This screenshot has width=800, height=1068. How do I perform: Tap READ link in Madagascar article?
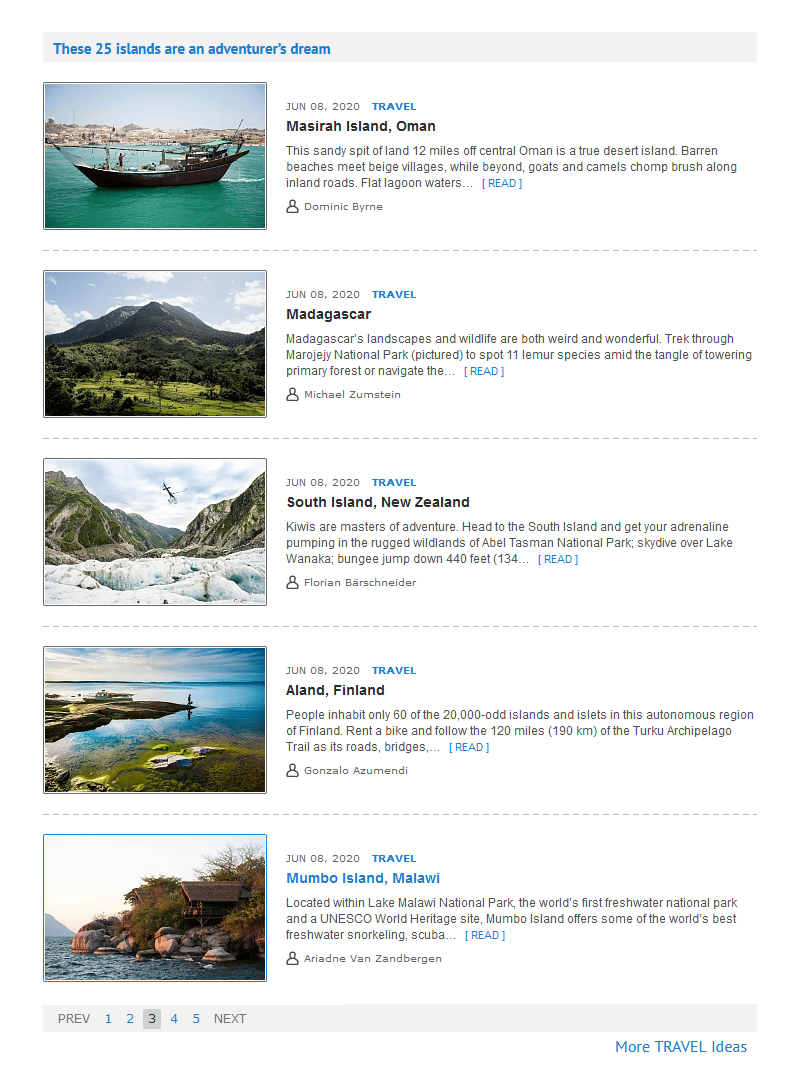[484, 372]
